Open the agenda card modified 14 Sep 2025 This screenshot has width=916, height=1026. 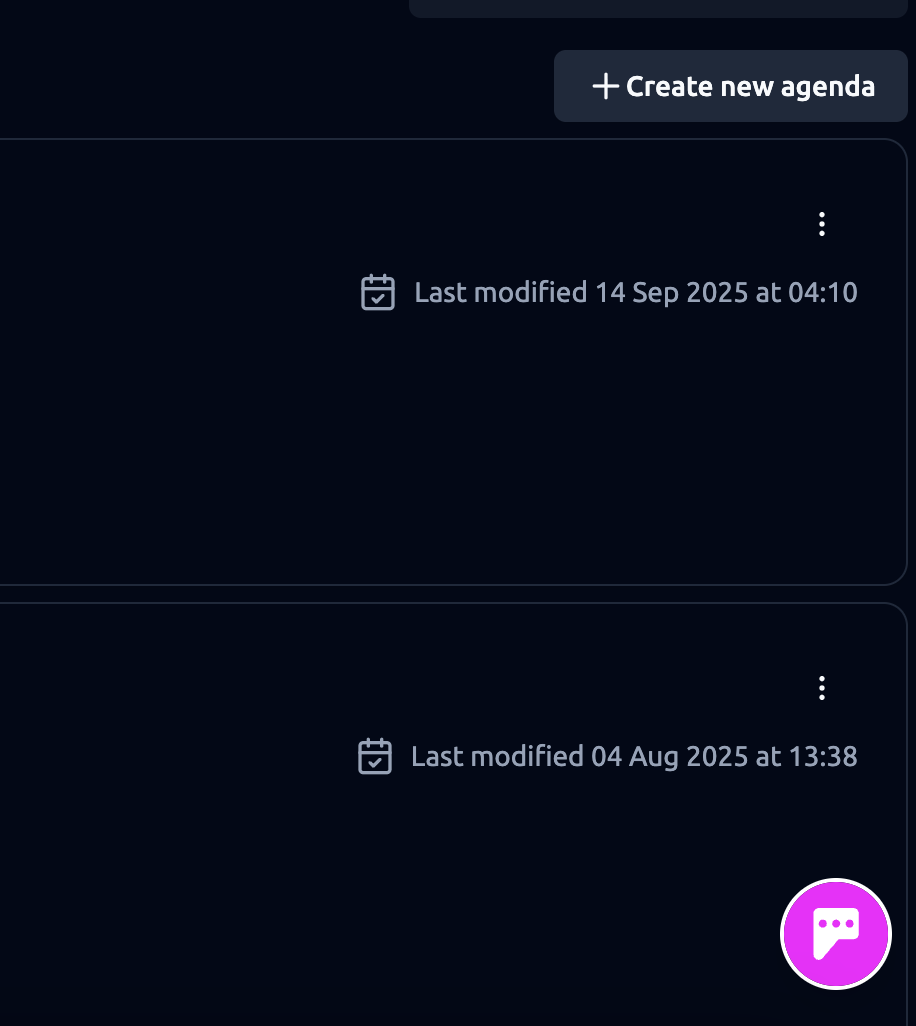tap(400, 420)
